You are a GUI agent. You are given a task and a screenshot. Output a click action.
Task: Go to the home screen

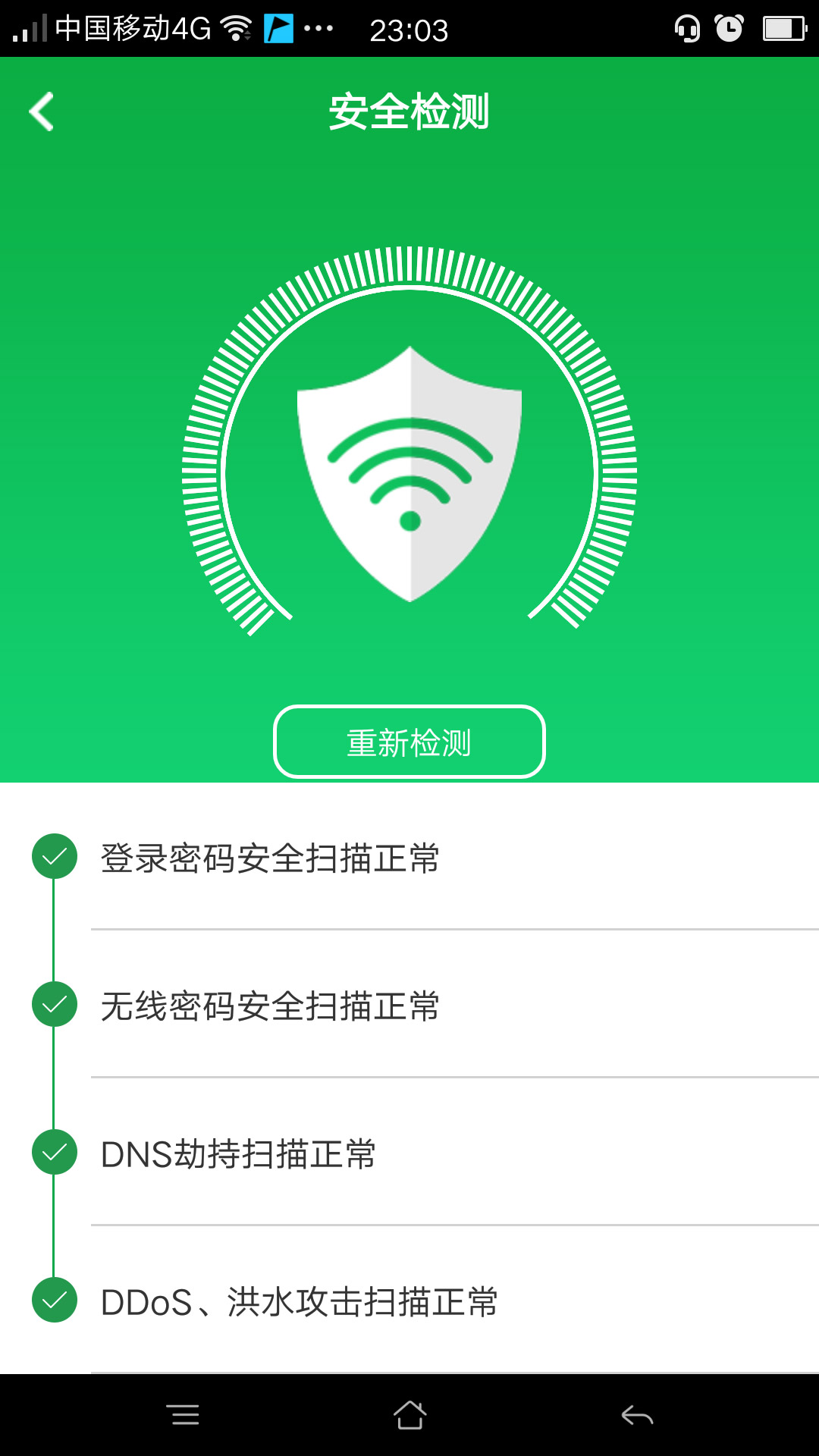[x=409, y=1415]
